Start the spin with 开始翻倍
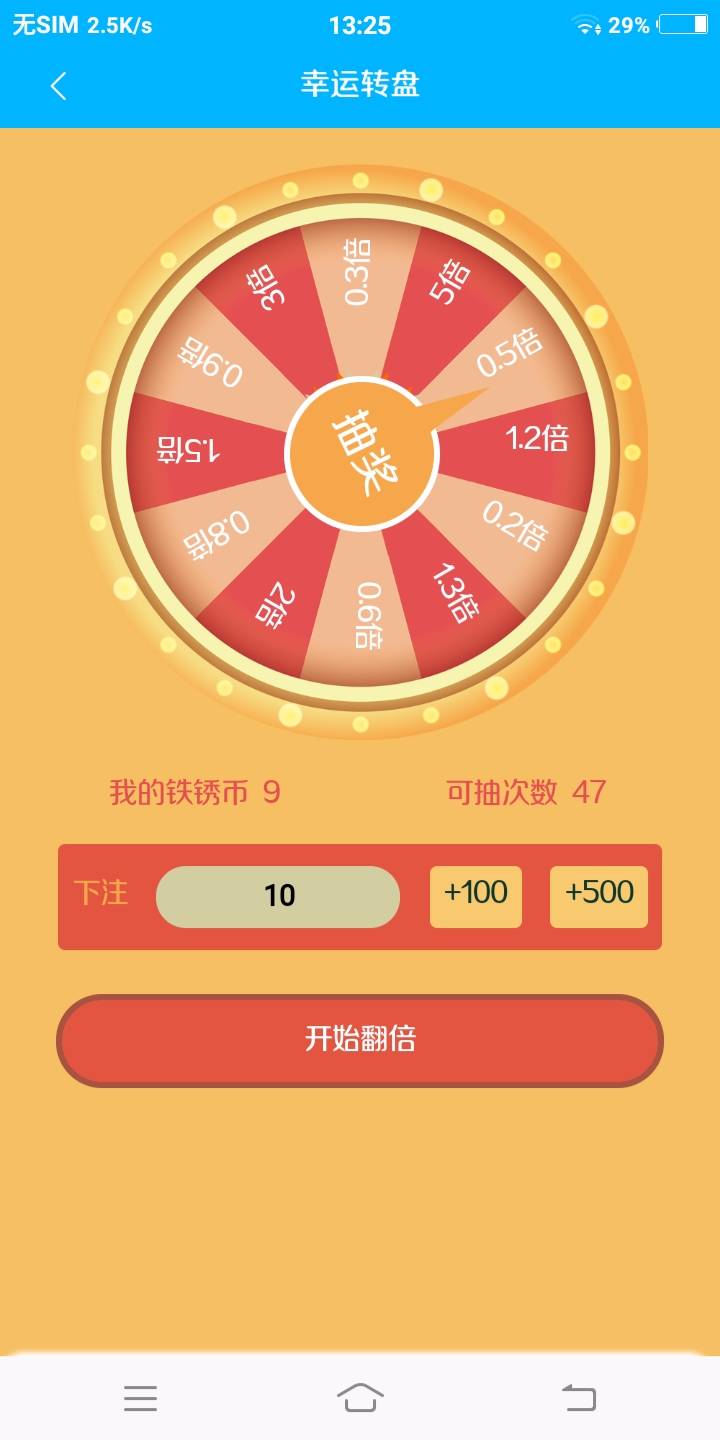Screen dimensions: 720x1440 [x=360, y=1040]
